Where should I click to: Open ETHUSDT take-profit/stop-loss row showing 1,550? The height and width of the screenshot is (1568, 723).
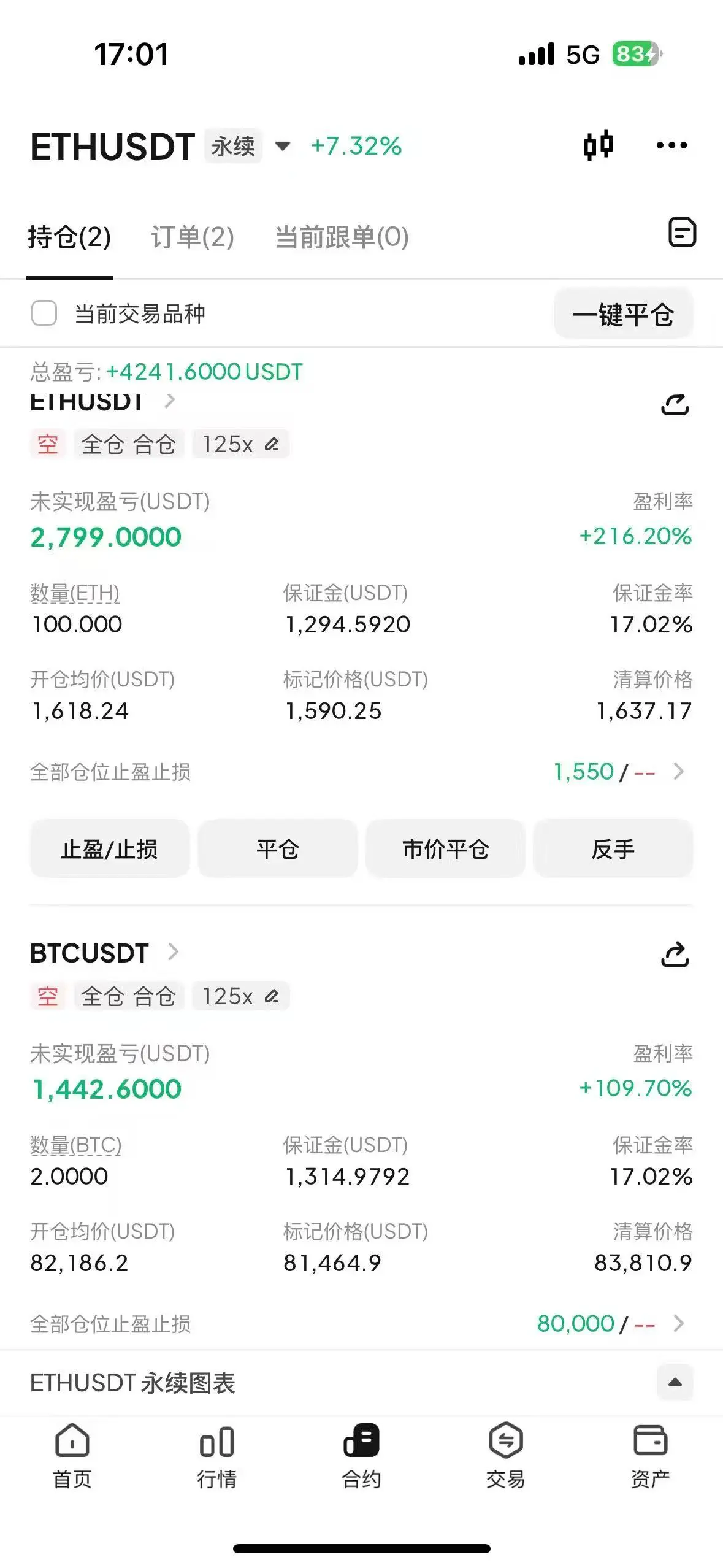pyautogui.click(x=361, y=772)
